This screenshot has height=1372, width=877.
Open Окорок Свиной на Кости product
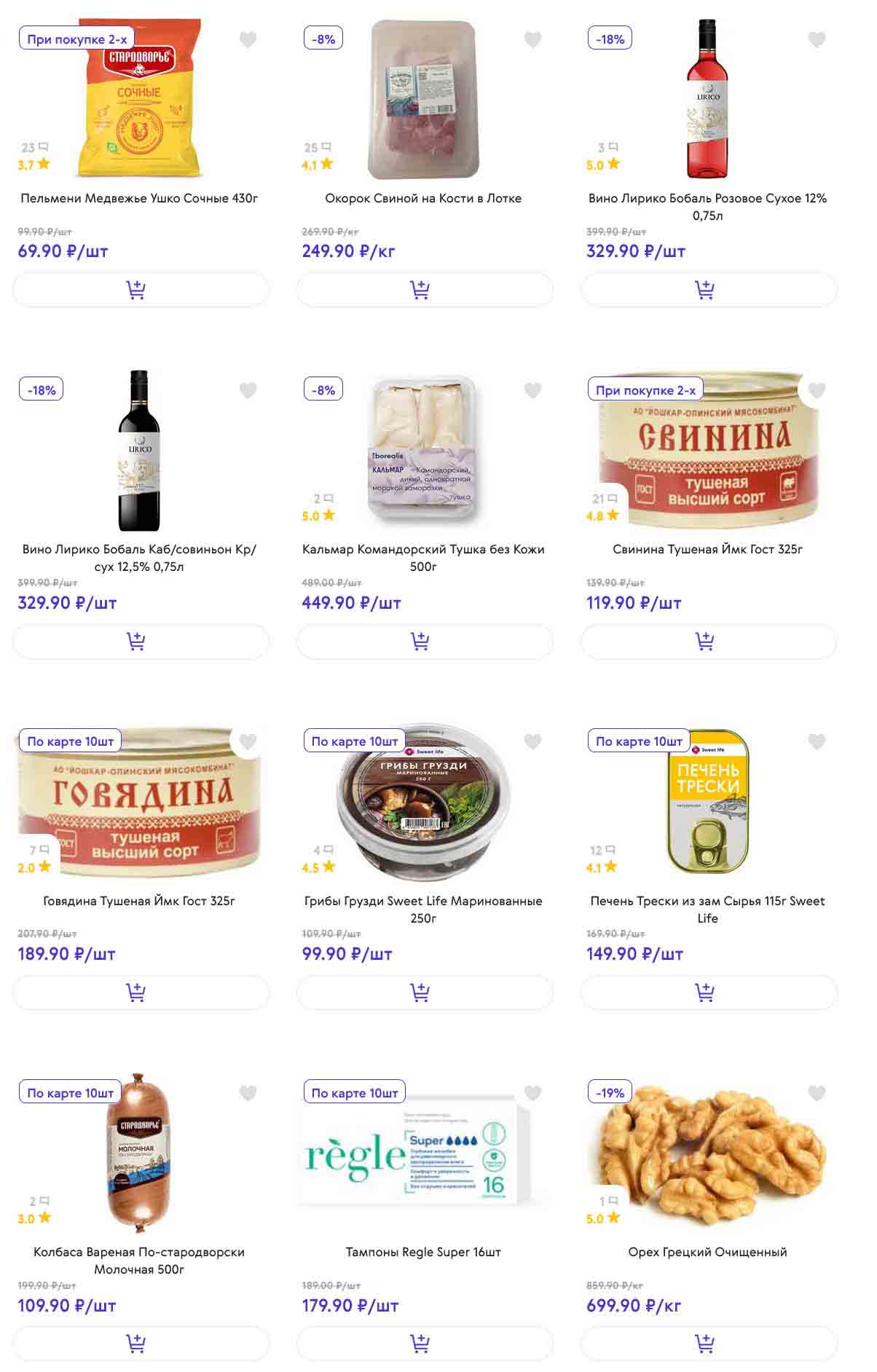423,198
